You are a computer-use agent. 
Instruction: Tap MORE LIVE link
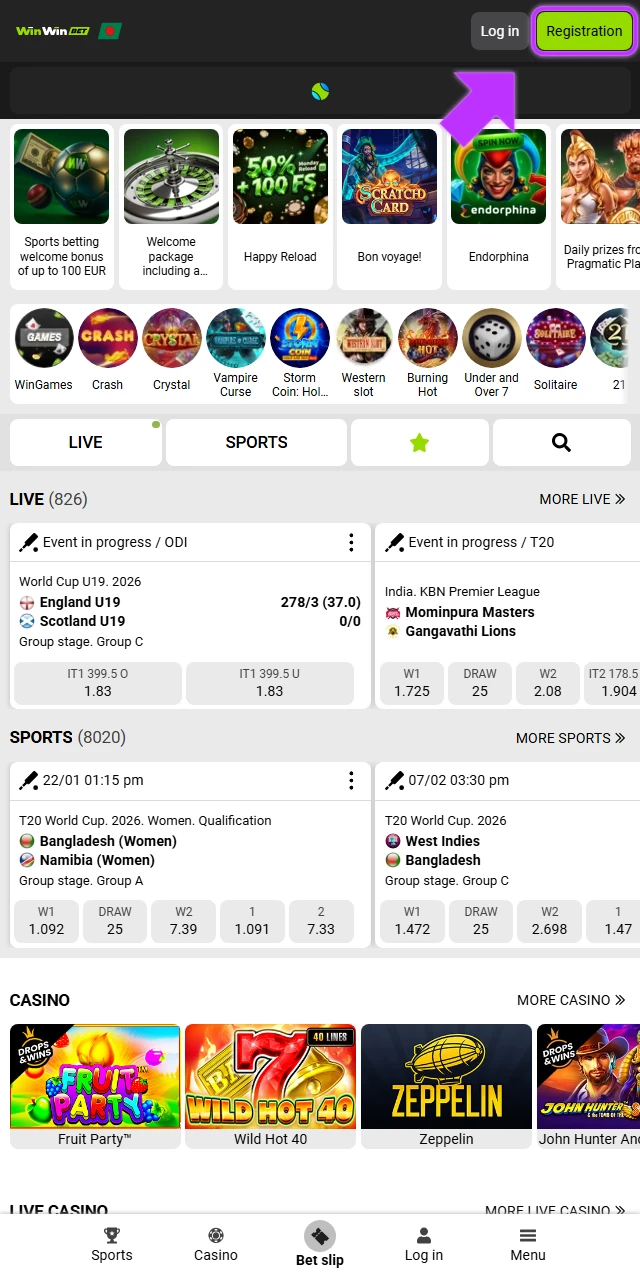point(582,499)
